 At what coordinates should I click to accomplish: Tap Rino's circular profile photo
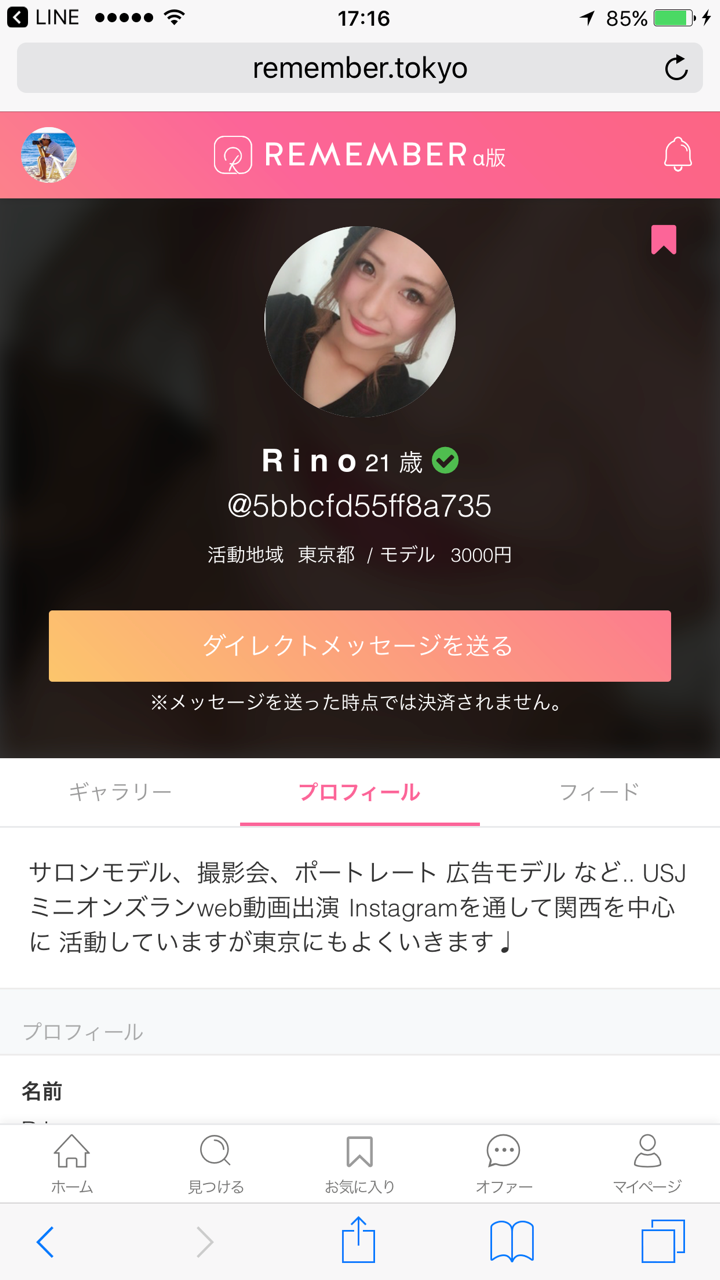click(x=360, y=320)
